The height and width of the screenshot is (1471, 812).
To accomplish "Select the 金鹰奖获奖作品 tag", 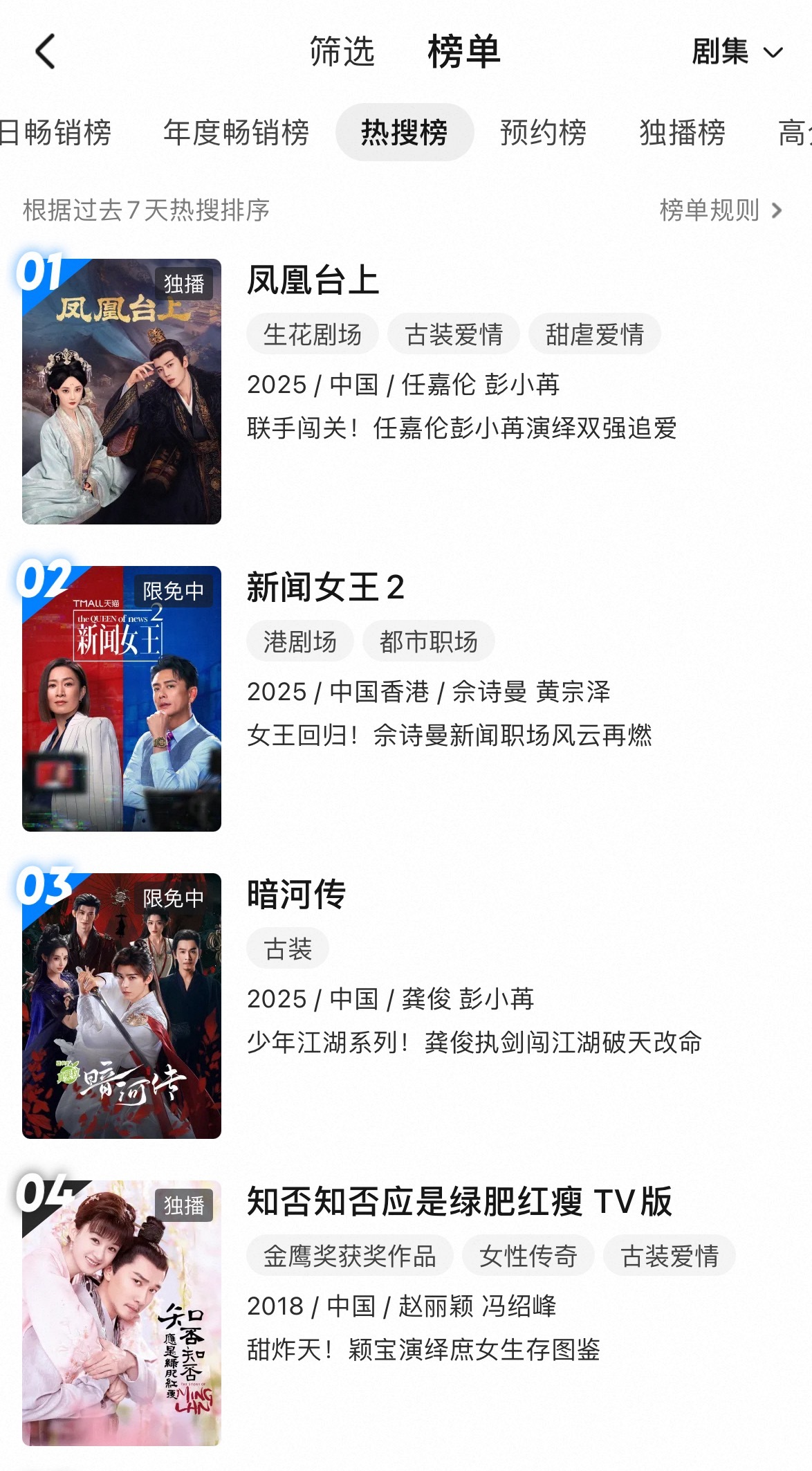I will coord(349,1256).
